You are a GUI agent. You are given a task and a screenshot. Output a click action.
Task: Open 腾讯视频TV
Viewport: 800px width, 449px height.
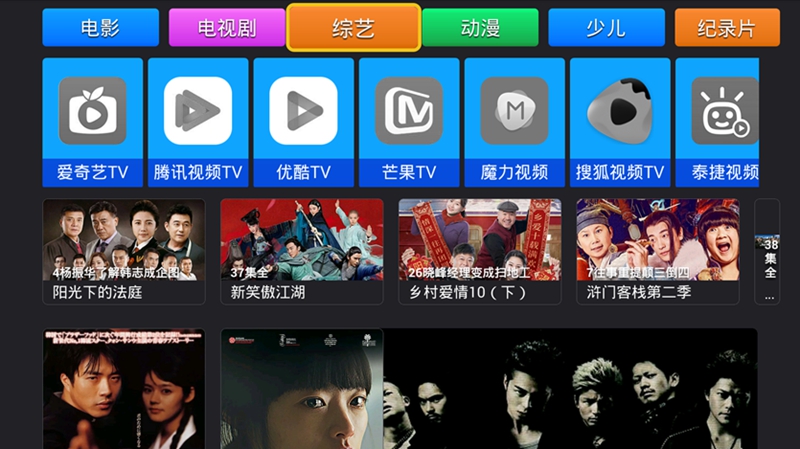pyautogui.click(x=198, y=122)
